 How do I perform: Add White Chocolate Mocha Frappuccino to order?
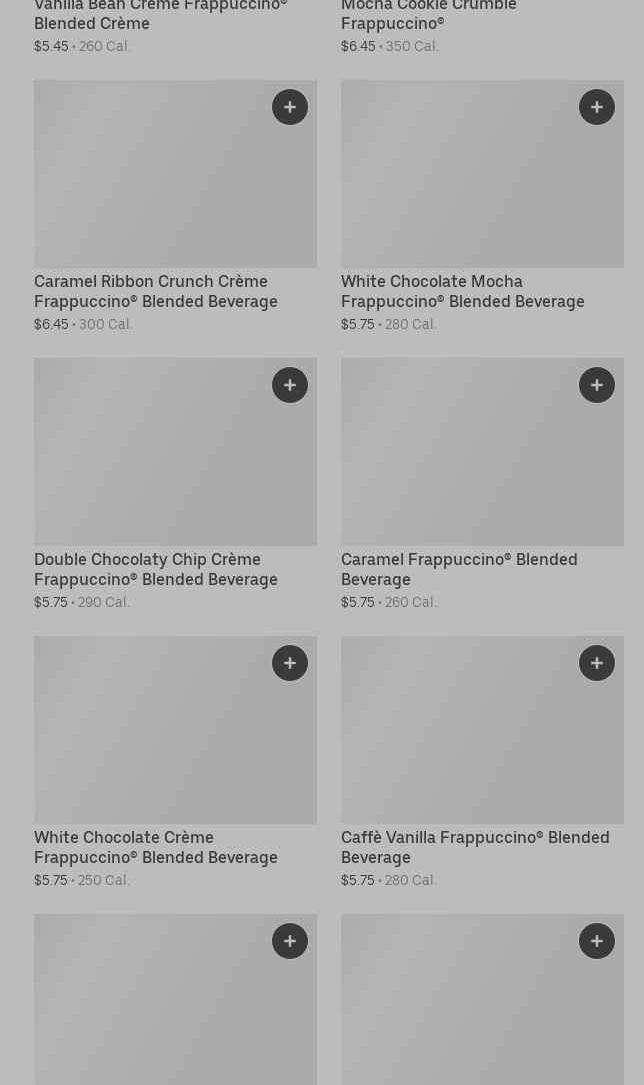point(597,107)
